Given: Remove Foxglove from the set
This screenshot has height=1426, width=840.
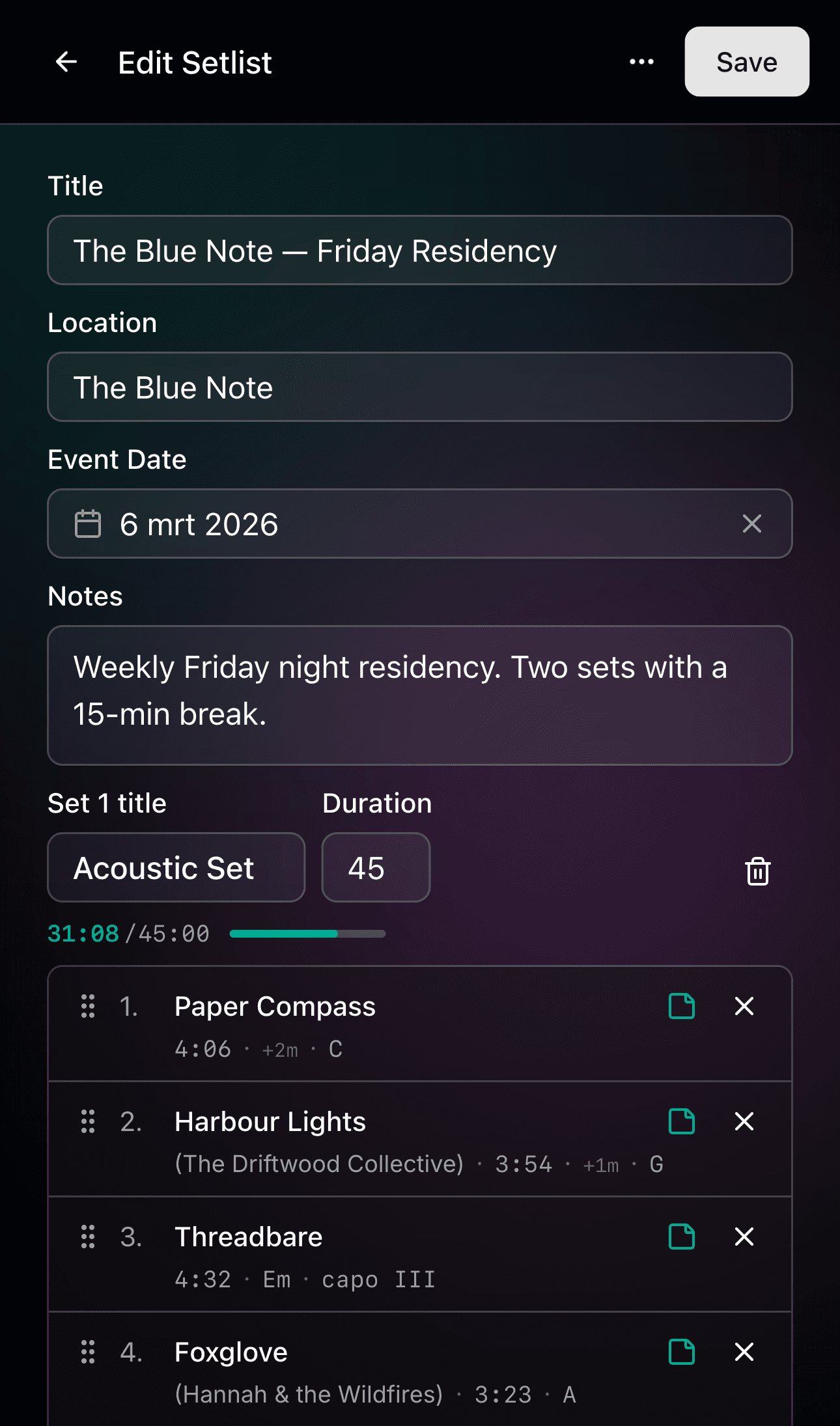Looking at the screenshot, I should (x=744, y=1352).
